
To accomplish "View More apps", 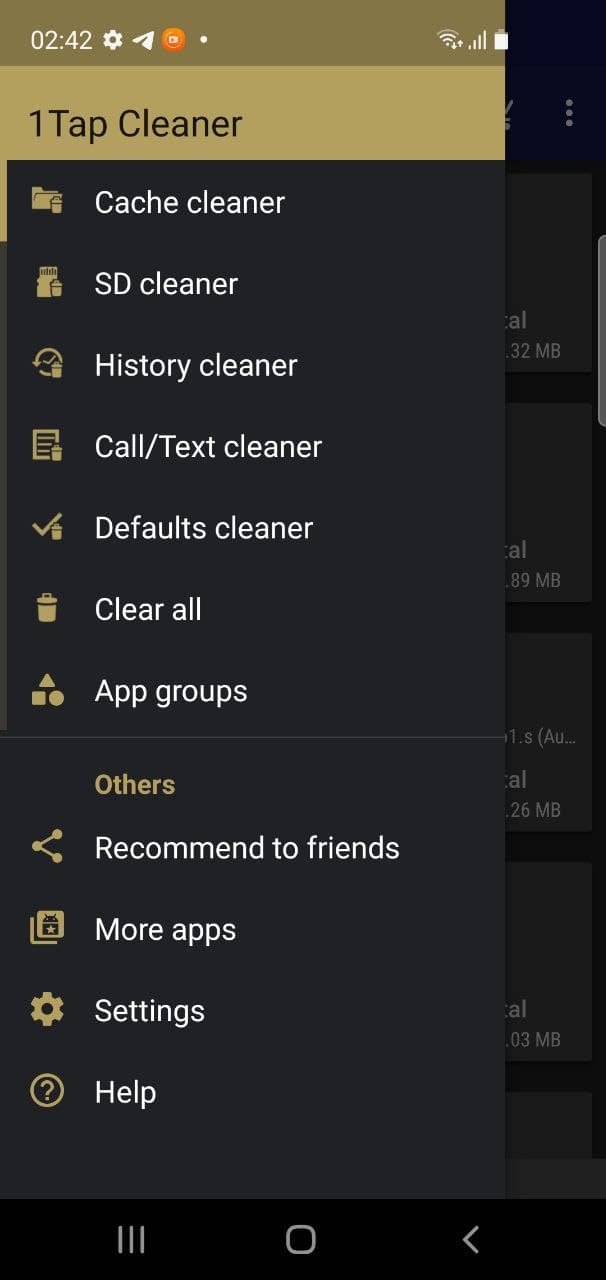I will tap(165, 929).
